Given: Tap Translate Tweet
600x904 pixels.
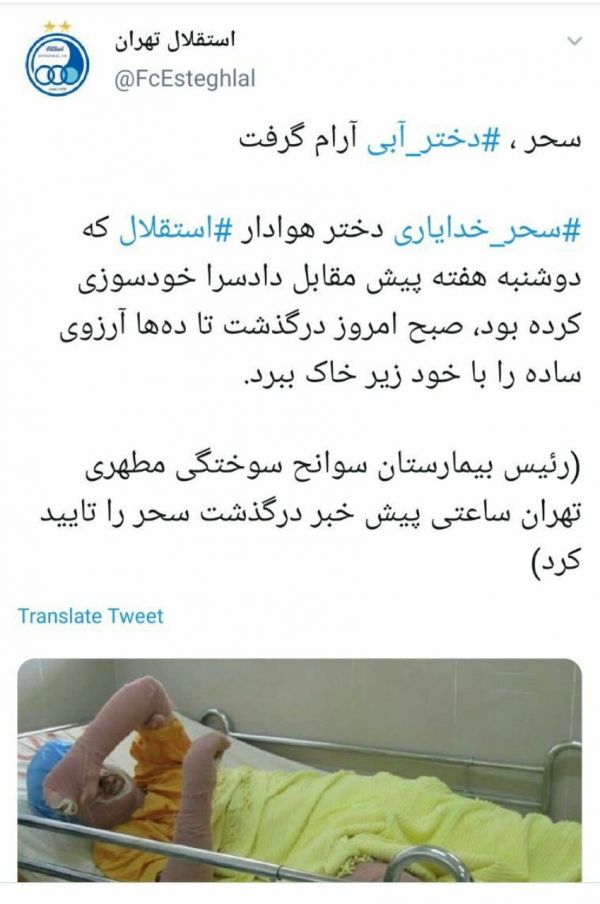Looking at the screenshot, I should click(x=90, y=616).
